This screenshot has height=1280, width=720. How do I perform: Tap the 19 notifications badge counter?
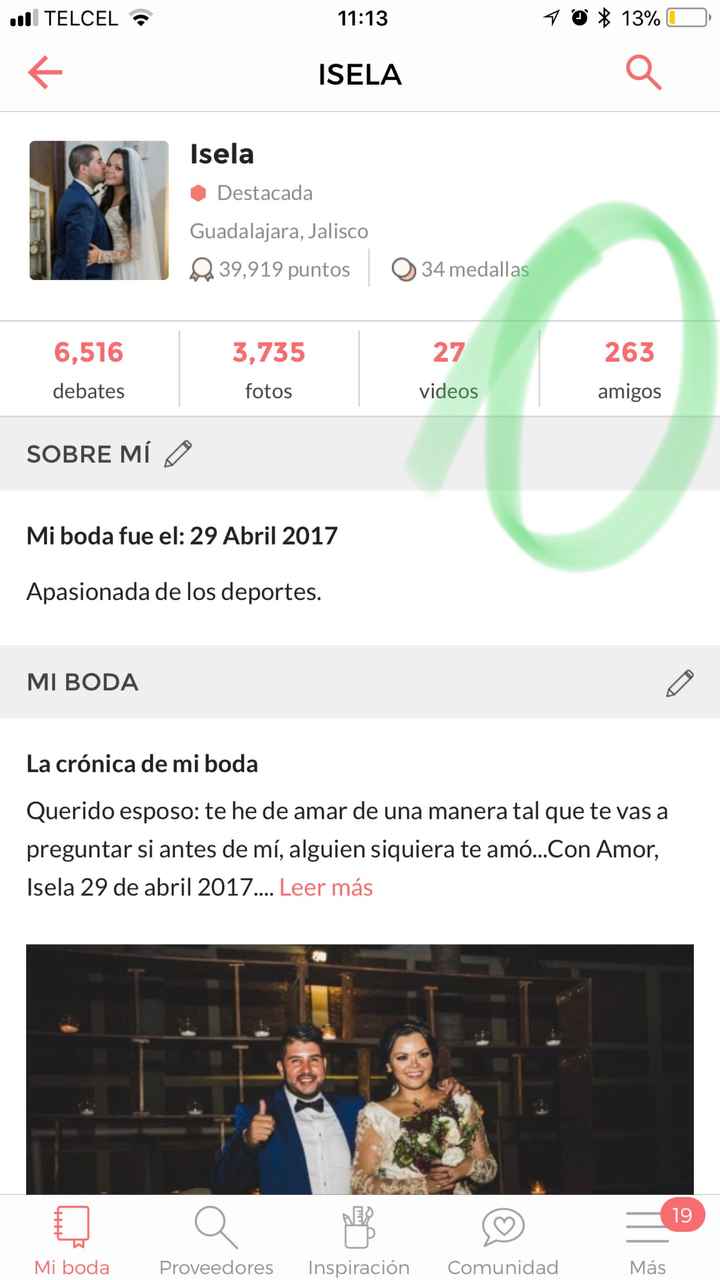(x=681, y=1215)
